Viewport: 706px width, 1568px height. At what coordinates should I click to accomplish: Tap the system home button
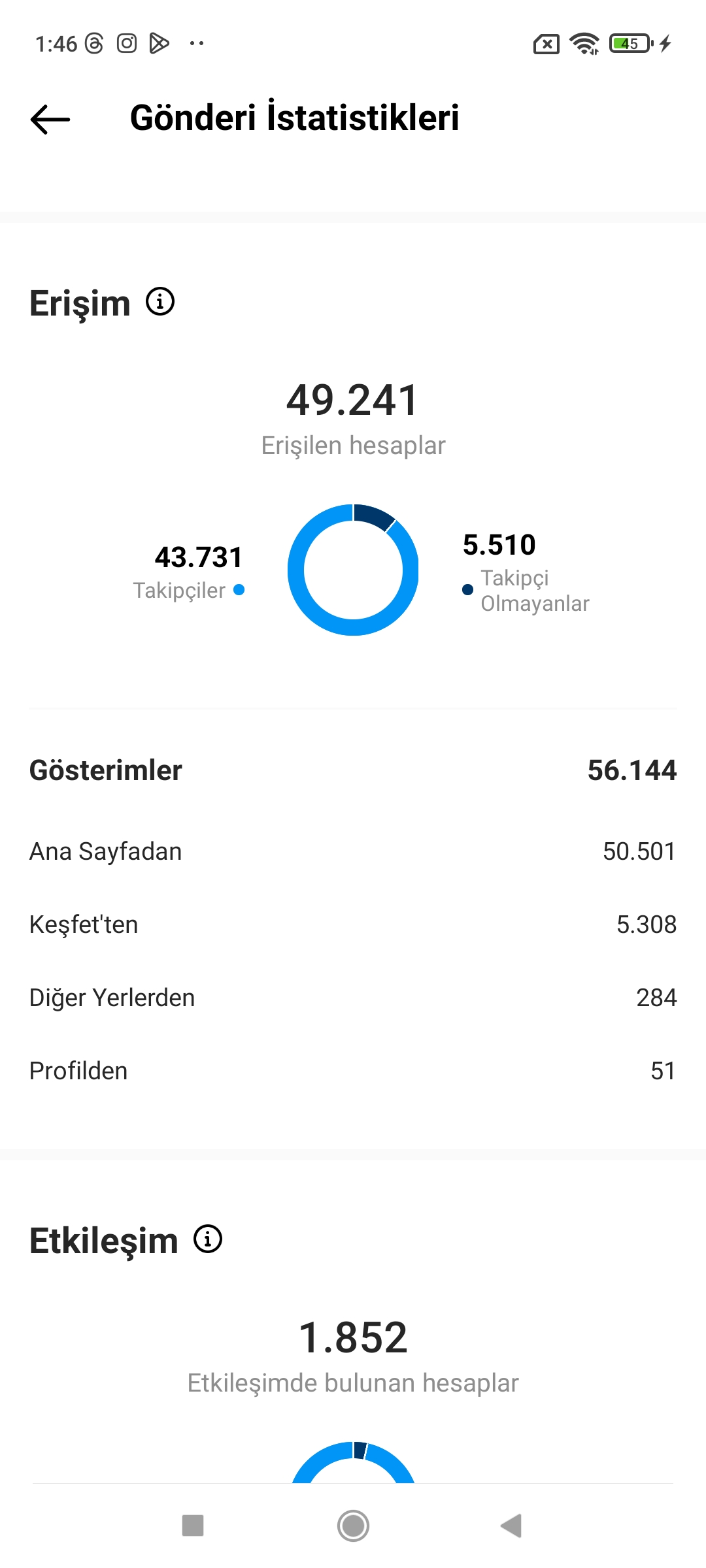click(x=354, y=1526)
